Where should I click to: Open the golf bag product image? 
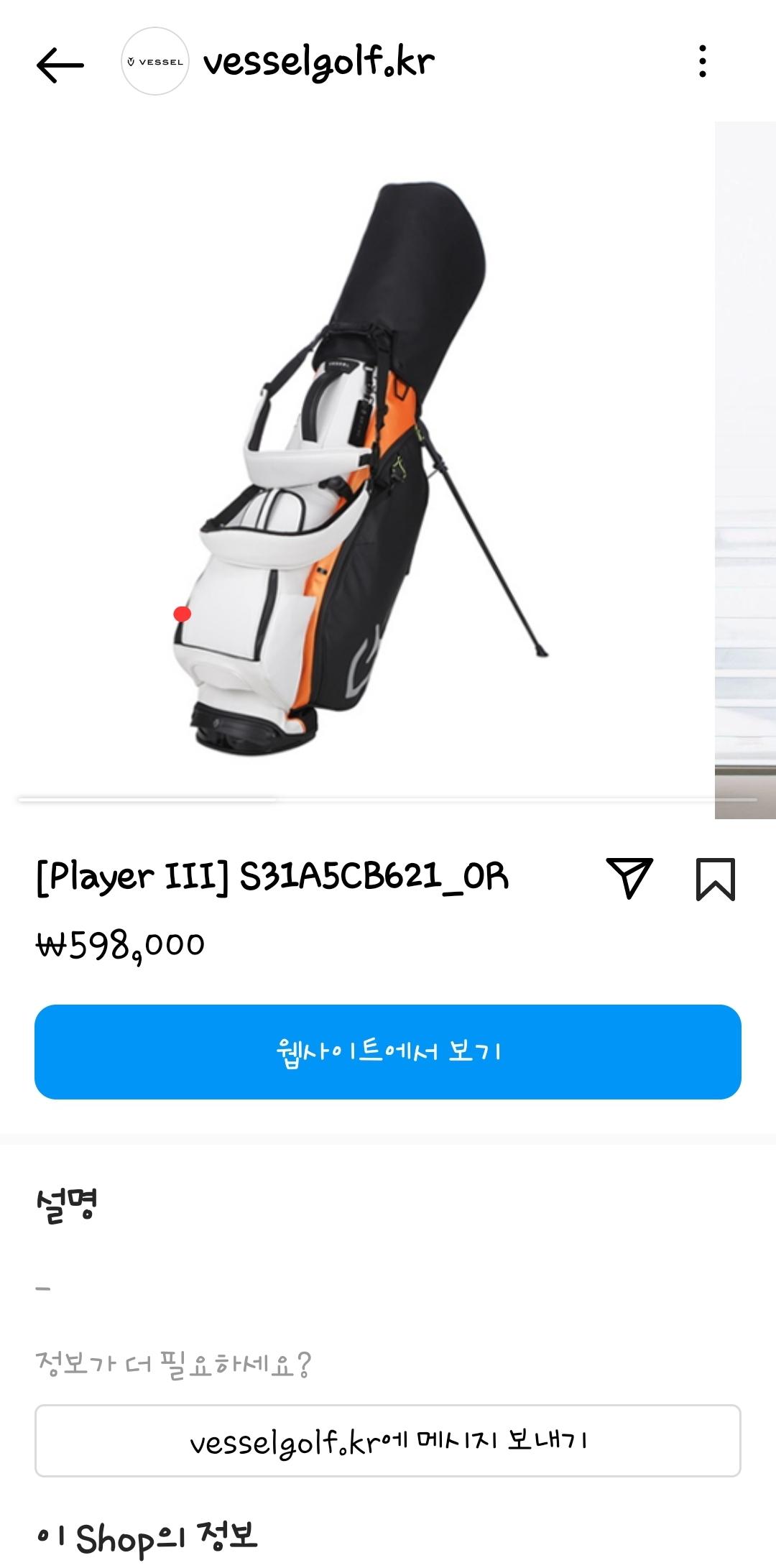(x=359, y=467)
